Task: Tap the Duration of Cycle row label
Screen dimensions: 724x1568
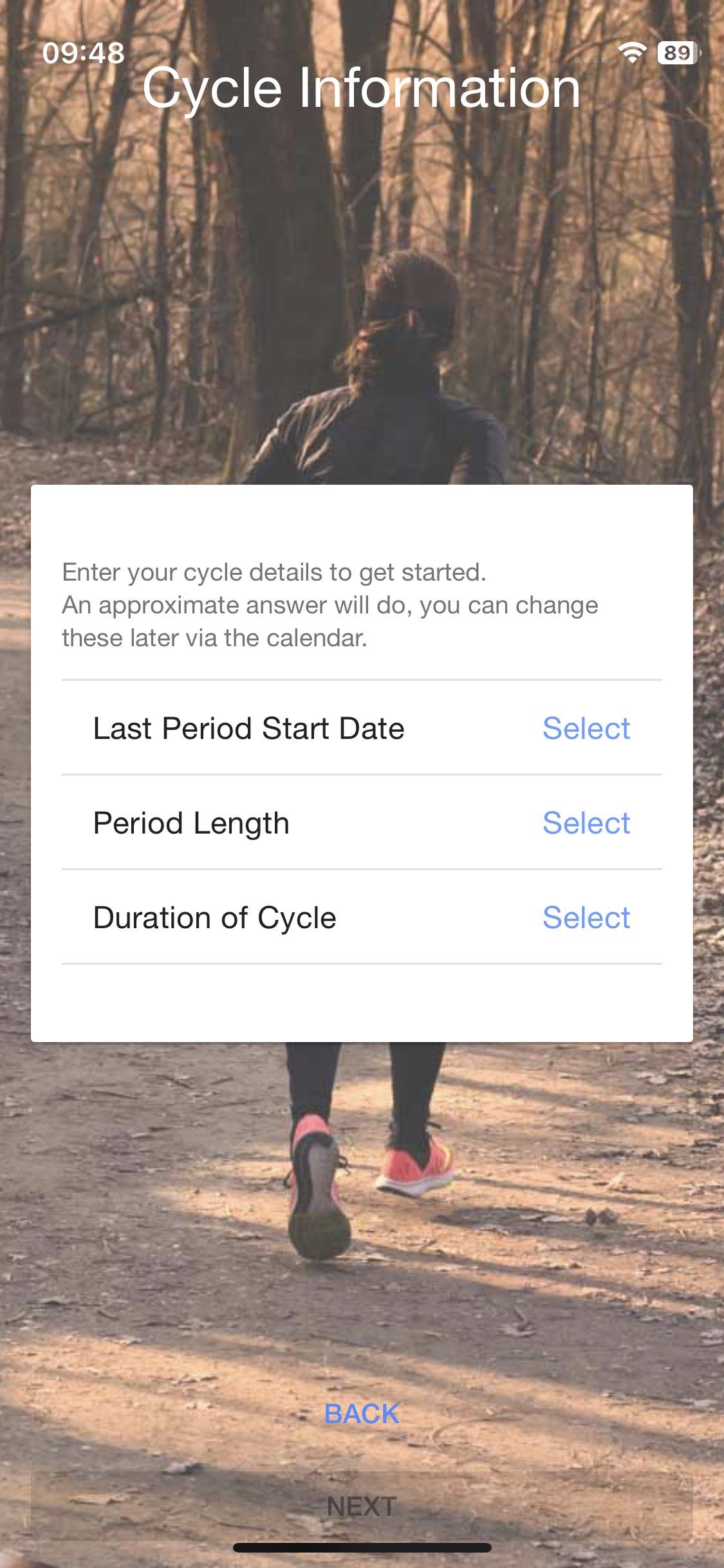Action: 214,917
